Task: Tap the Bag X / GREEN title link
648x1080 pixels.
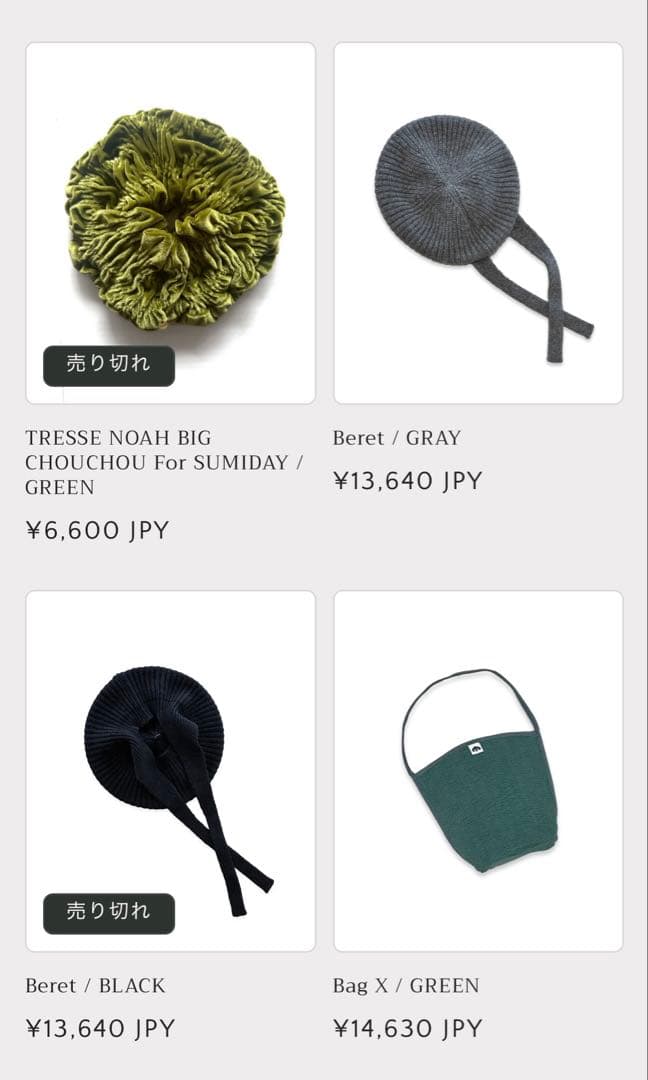Action: click(406, 986)
